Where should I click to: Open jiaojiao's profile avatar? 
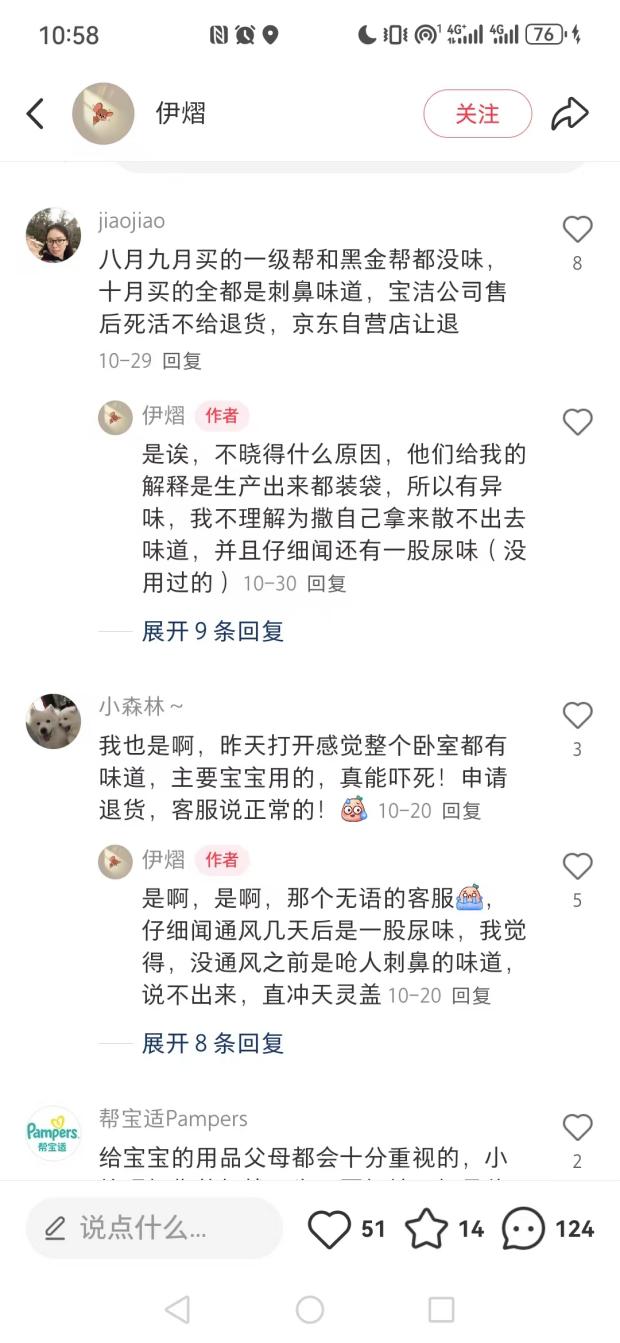tap(53, 235)
